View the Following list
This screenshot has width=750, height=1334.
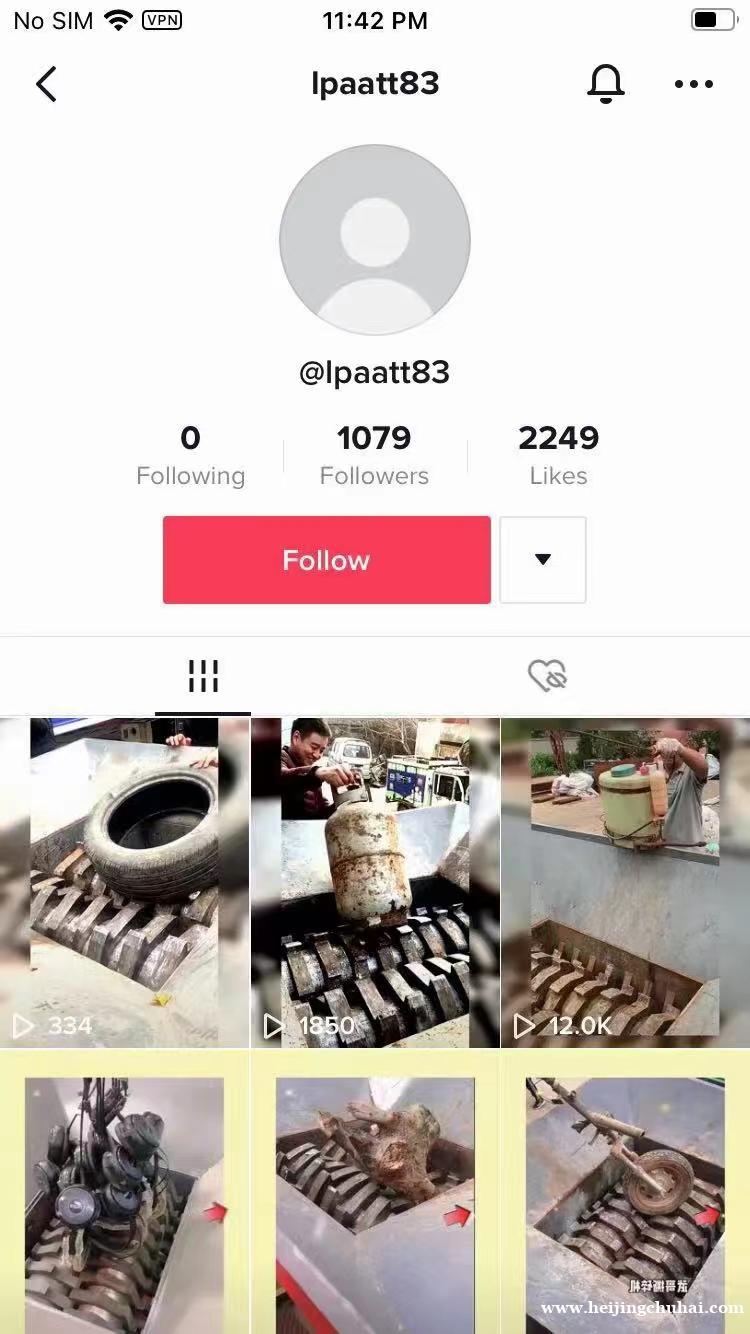pyautogui.click(x=190, y=455)
